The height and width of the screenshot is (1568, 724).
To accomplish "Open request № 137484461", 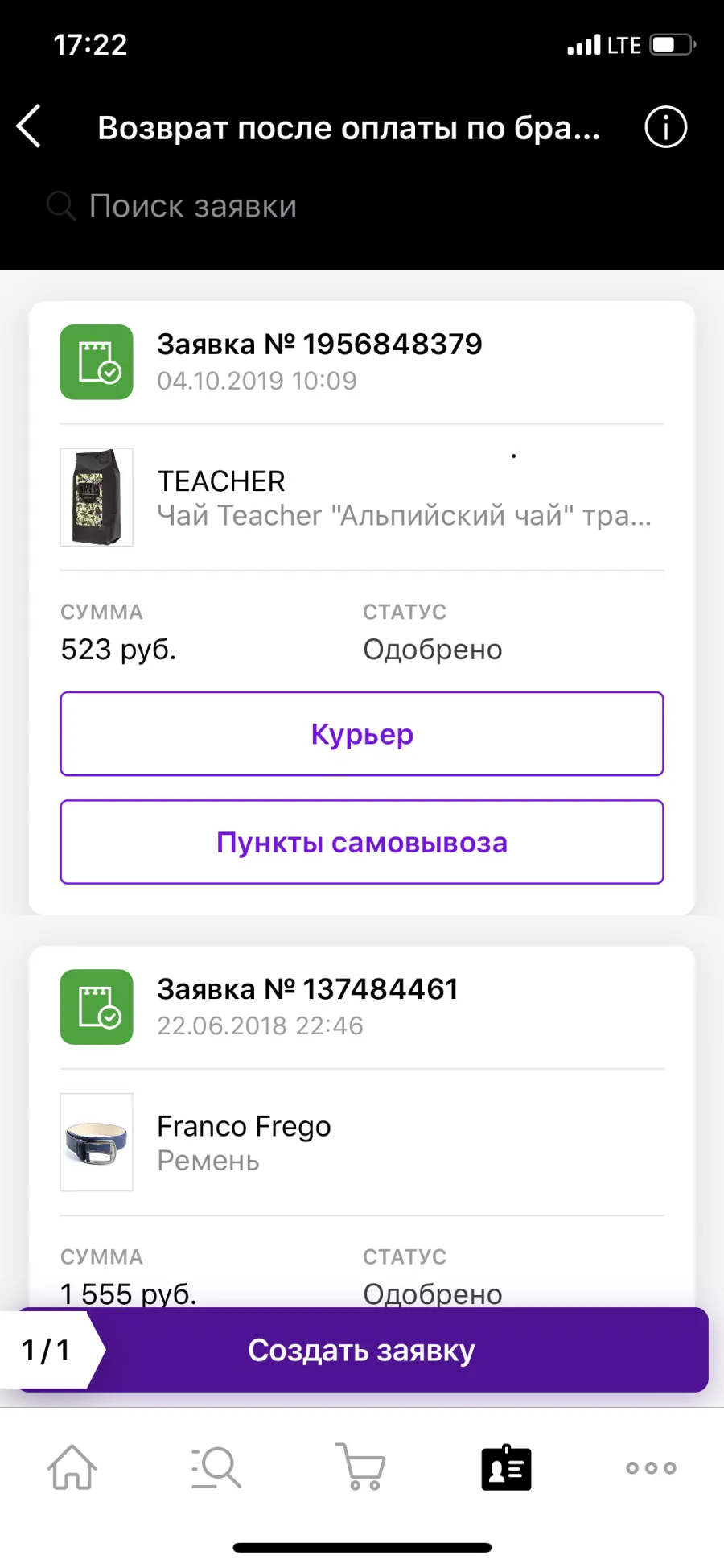I will pyautogui.click(x=362, y=1006).
